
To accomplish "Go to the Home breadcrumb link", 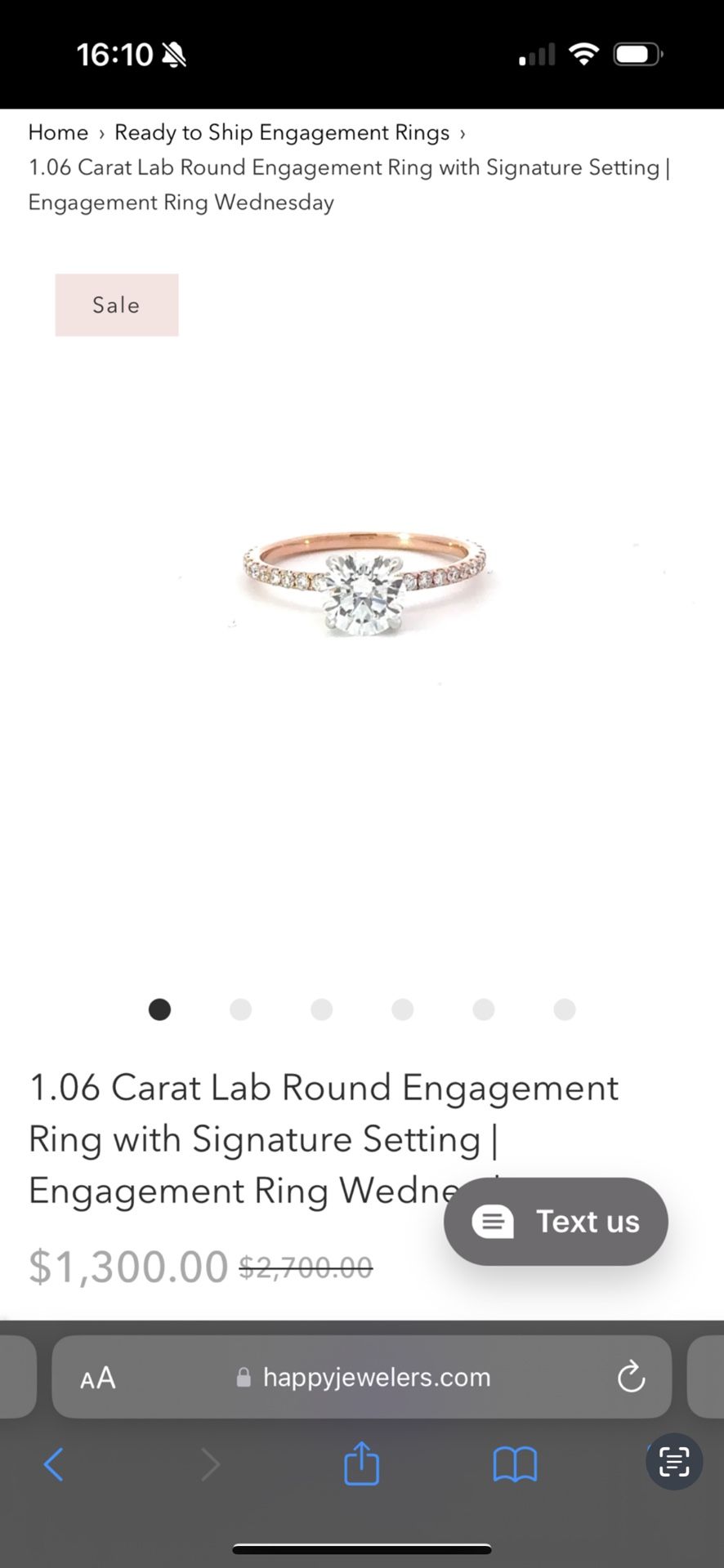I will point(58,132).
